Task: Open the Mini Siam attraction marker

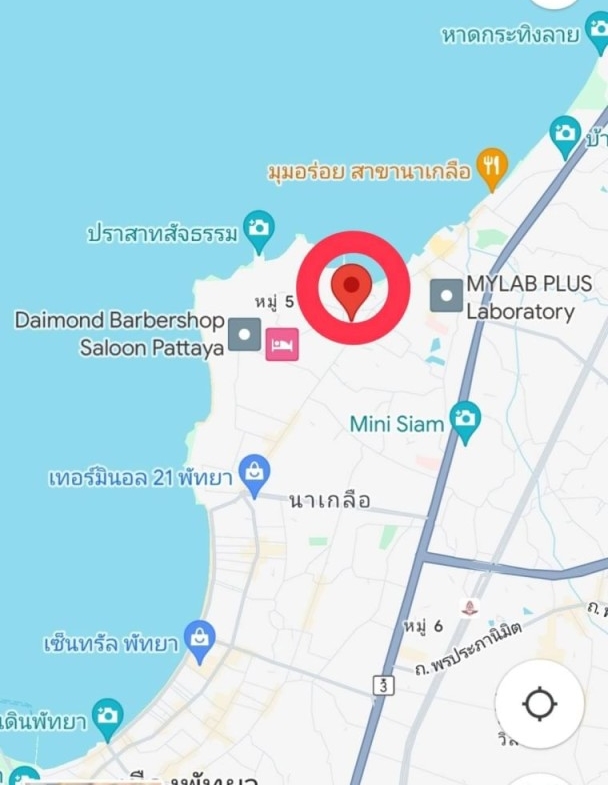Action: tap(465, 419)
